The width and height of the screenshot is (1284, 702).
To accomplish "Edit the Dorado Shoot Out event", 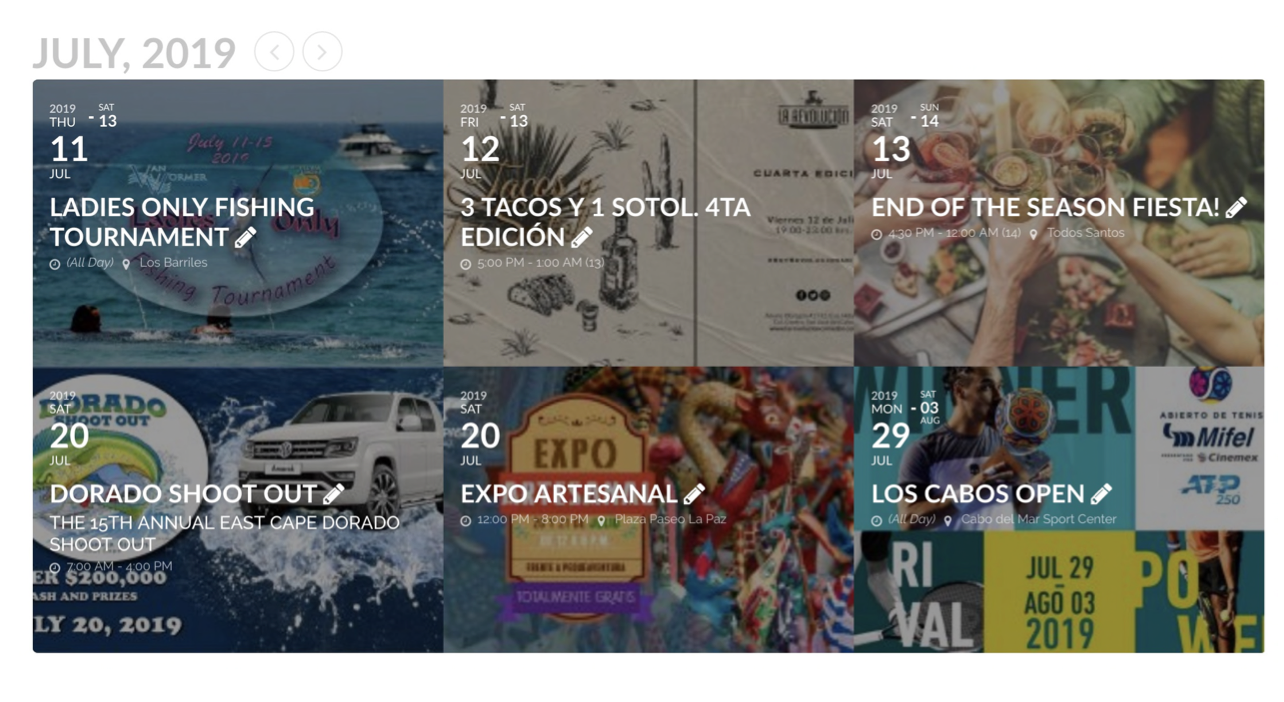I will pyautogui.click(x=333, y=494).
